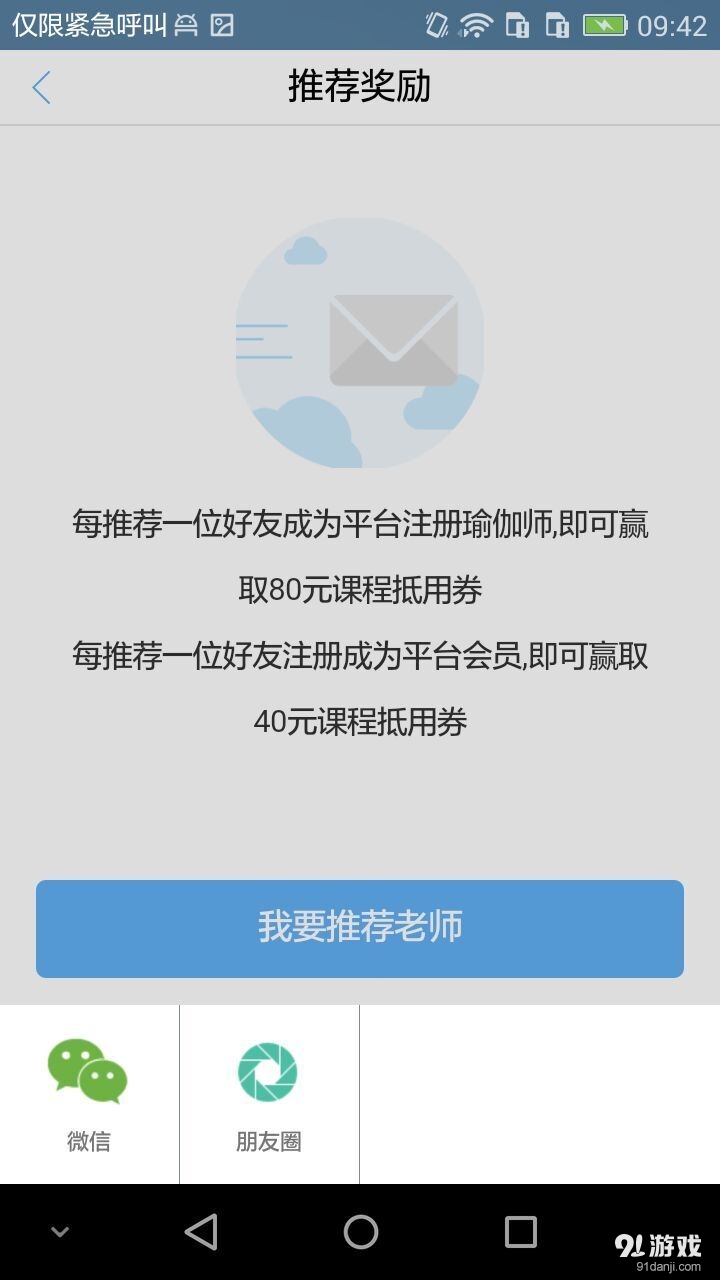Tap the back arrow on 推荐奖励 header
Viewport: 720px width, 1280px height.
[40, 87]
